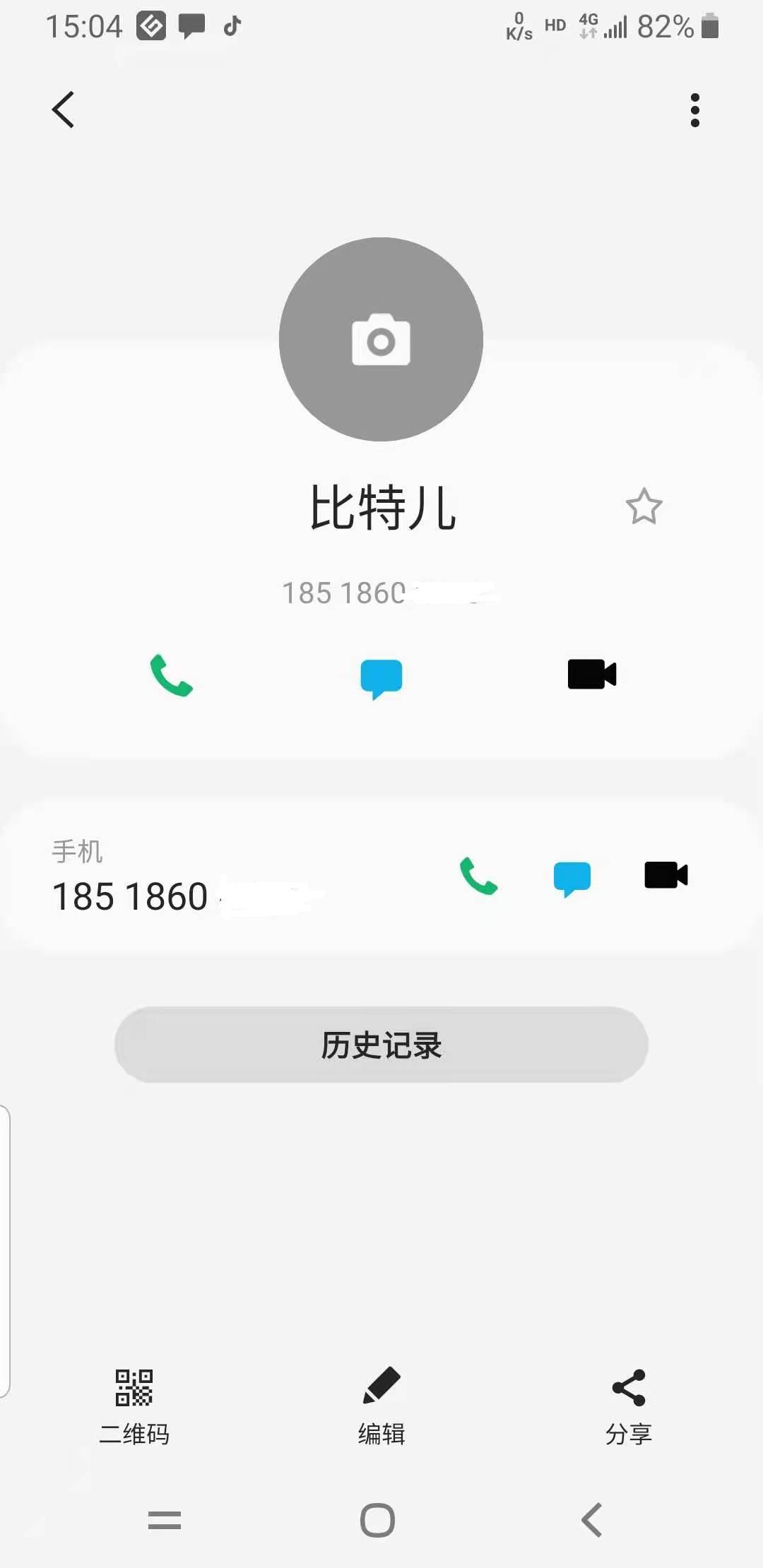Screen dimensions: 763x1568
Task: Text the 手机 number via small message icon
Action: (572, 879)
